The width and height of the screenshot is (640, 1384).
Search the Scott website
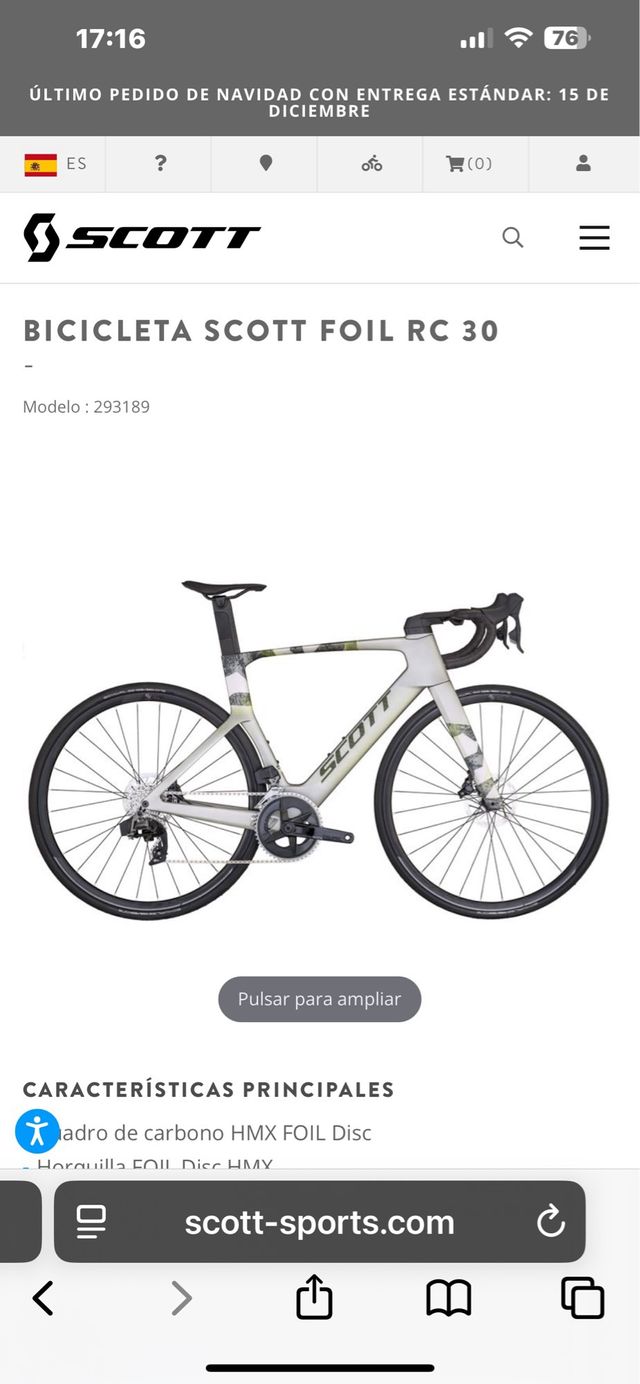pos(513,237)
